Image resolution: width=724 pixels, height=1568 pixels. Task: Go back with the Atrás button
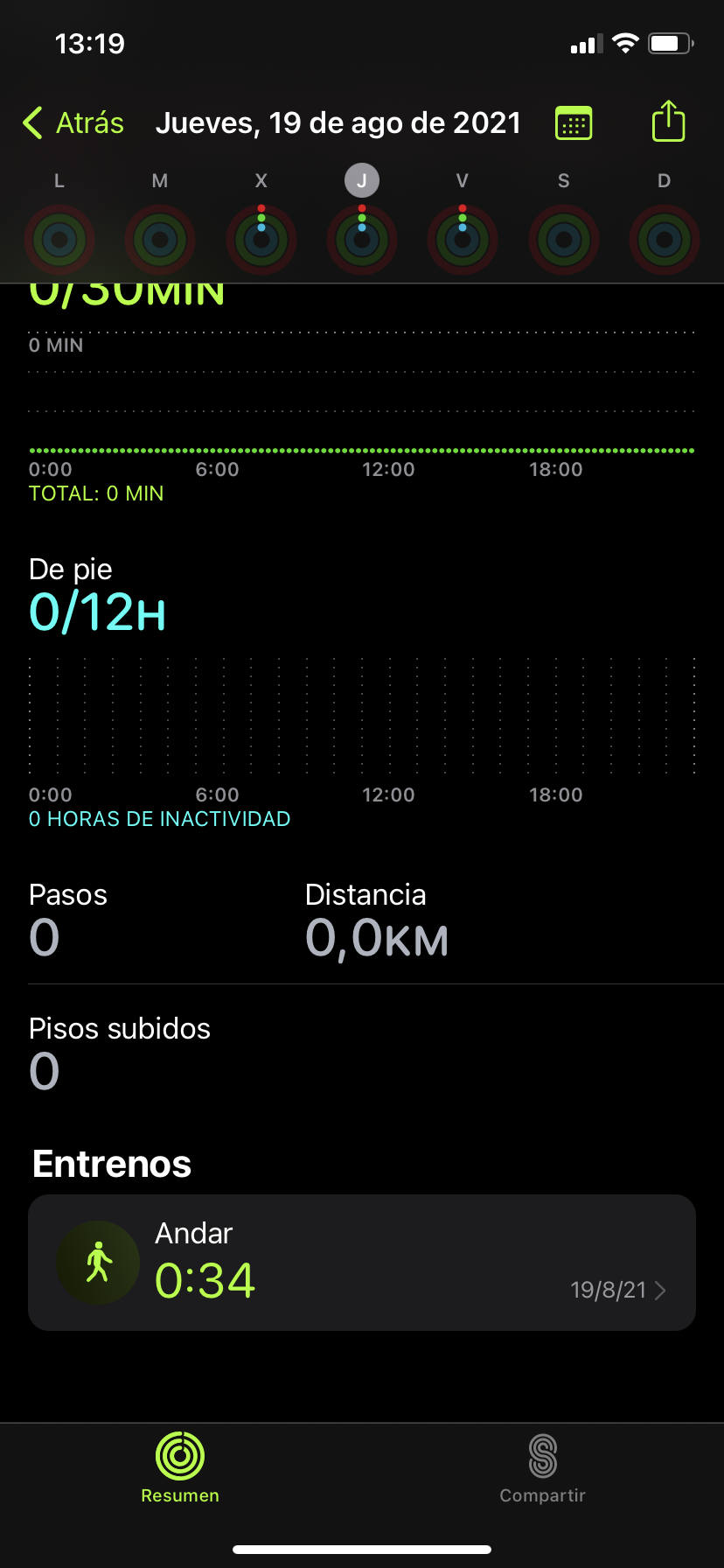click(x=73, y=123)
